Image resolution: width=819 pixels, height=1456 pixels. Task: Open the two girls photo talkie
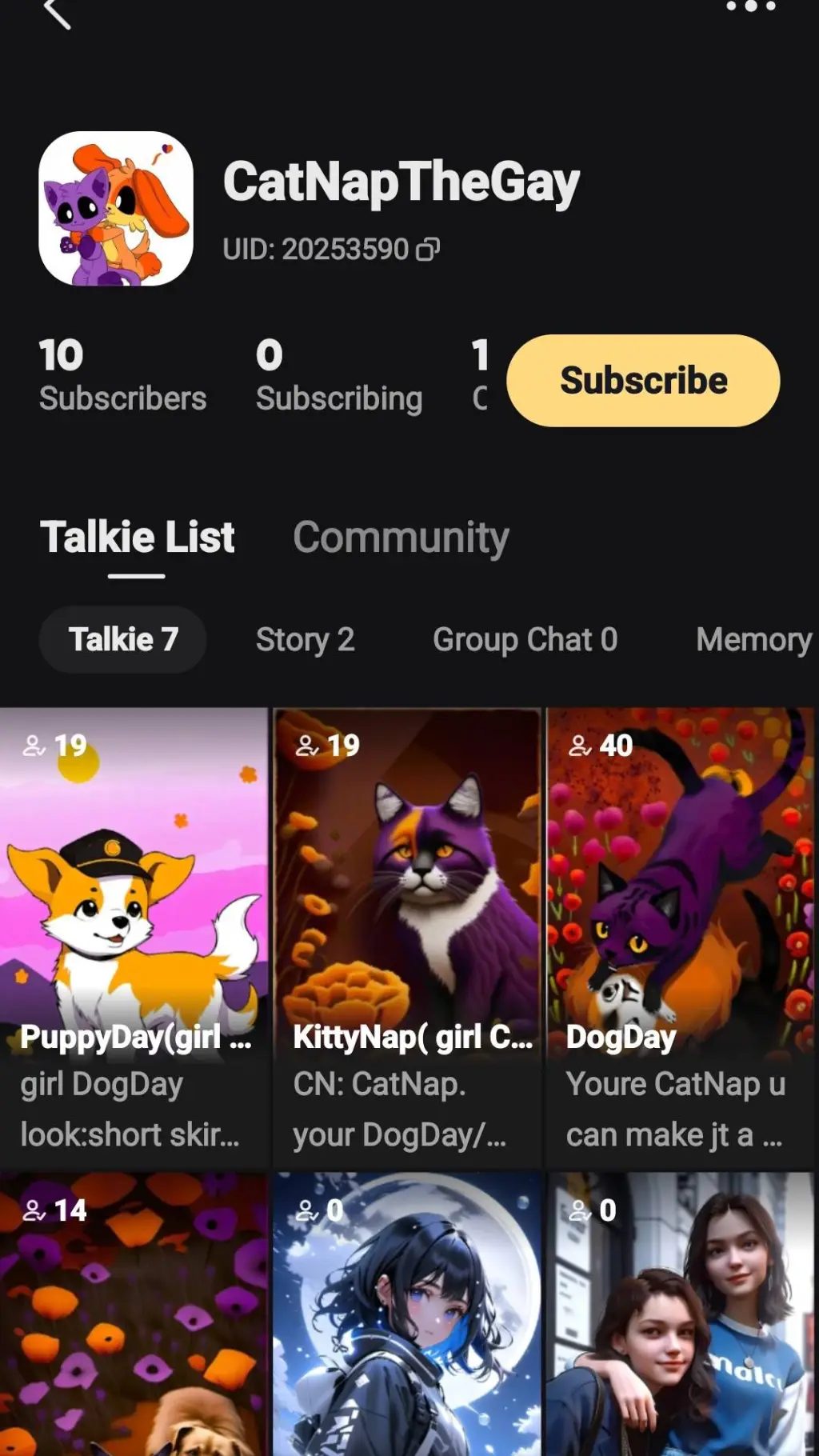[x=680, y=1320]
